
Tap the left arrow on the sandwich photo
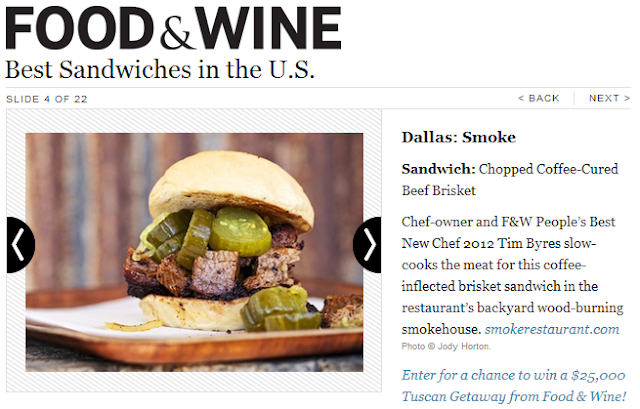(20, 245)
